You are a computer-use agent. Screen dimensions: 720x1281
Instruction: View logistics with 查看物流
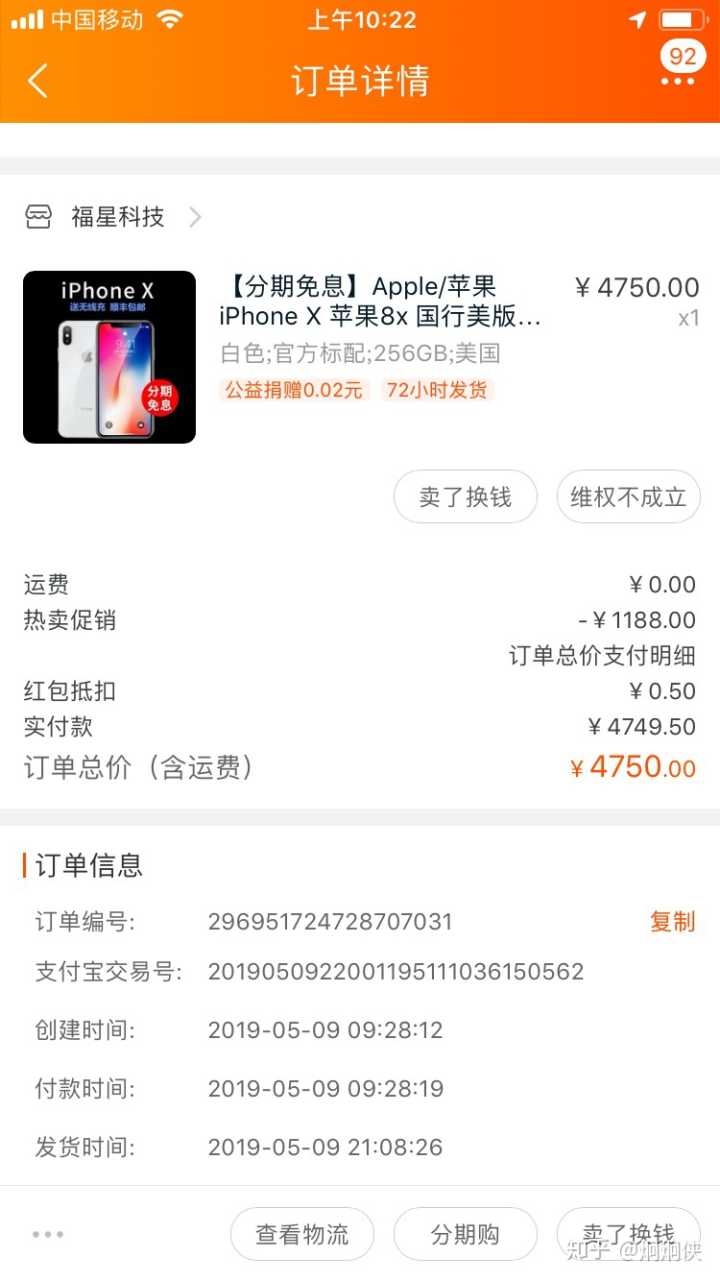(302, 1234)
